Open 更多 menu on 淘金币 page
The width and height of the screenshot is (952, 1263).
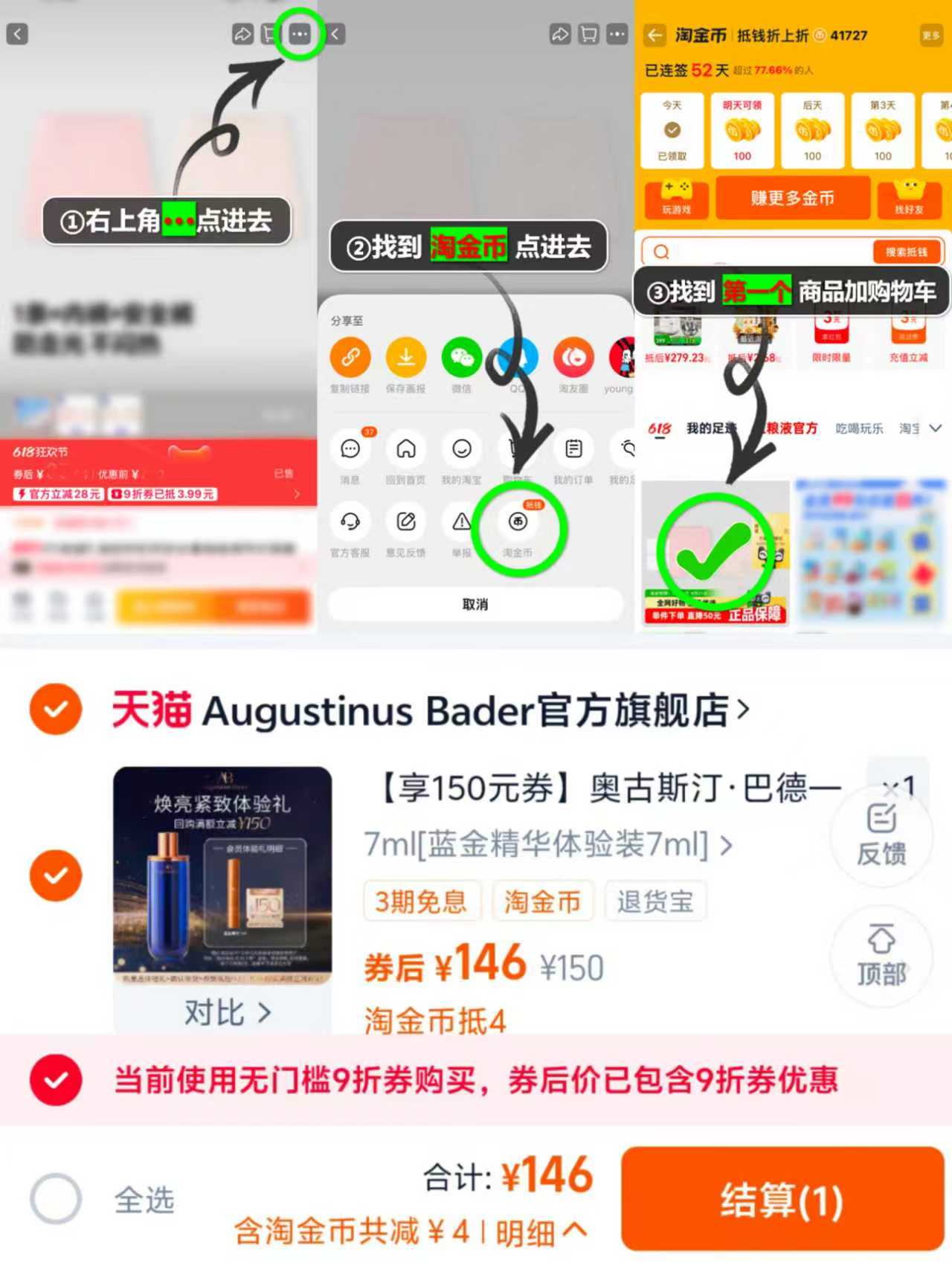point(930,35)
